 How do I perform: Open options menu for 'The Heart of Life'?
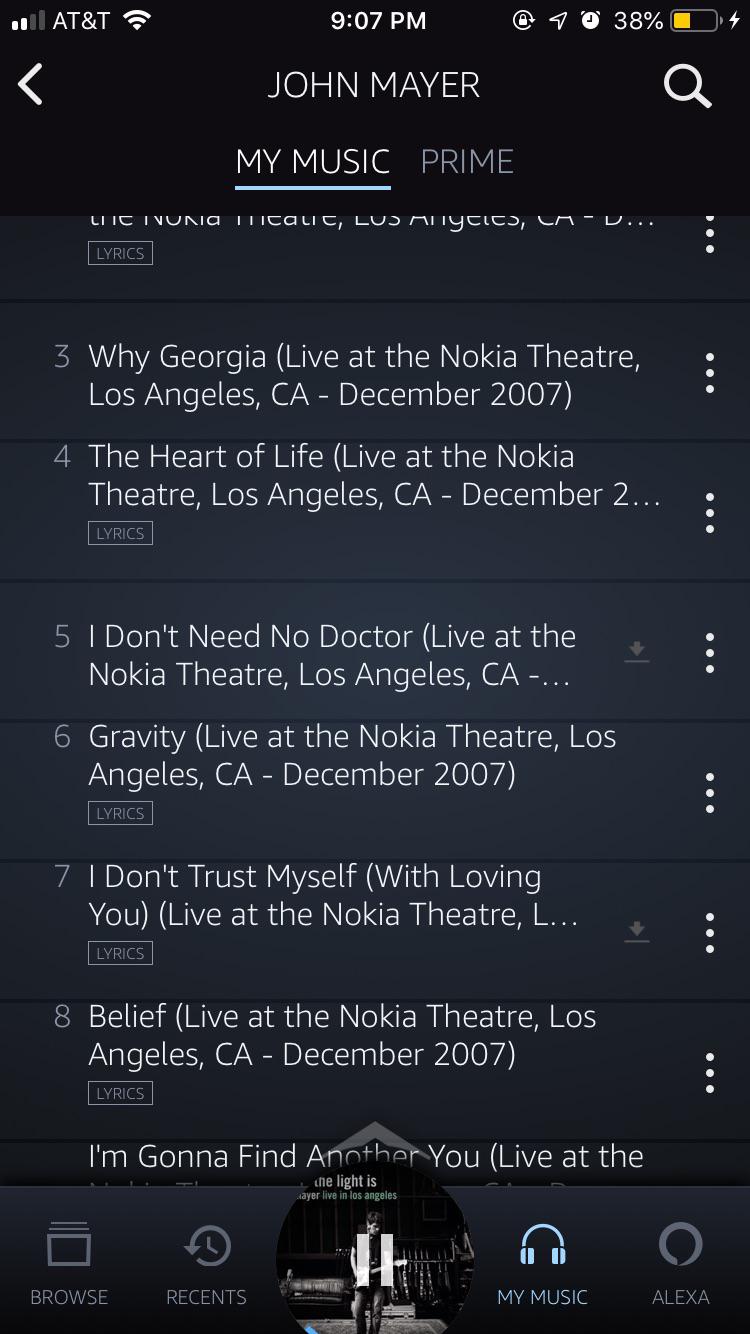coord(709,512)
